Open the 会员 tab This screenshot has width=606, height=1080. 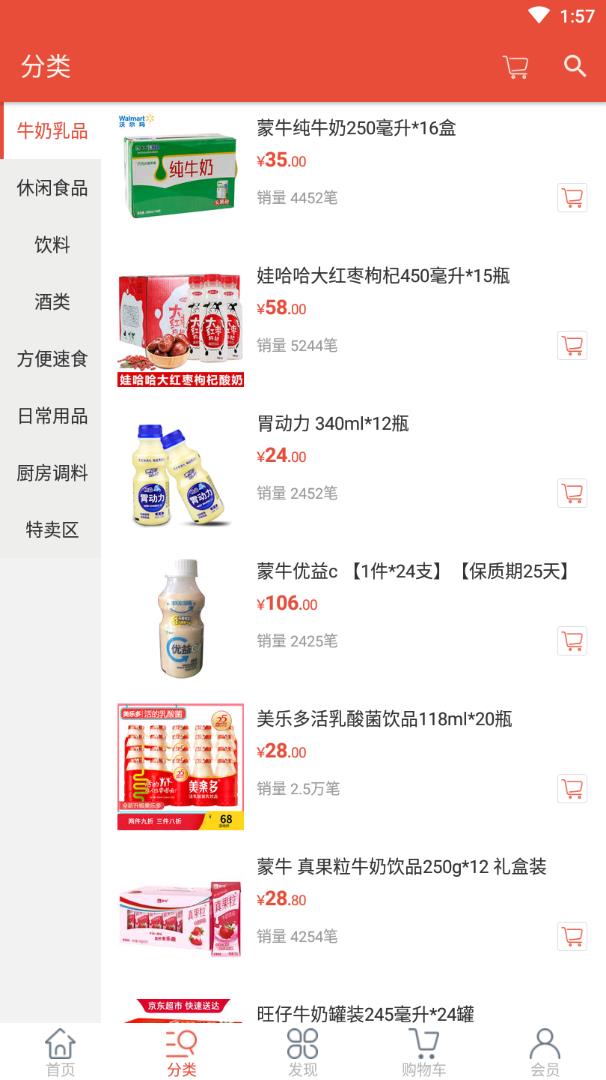pos(545,1052)
